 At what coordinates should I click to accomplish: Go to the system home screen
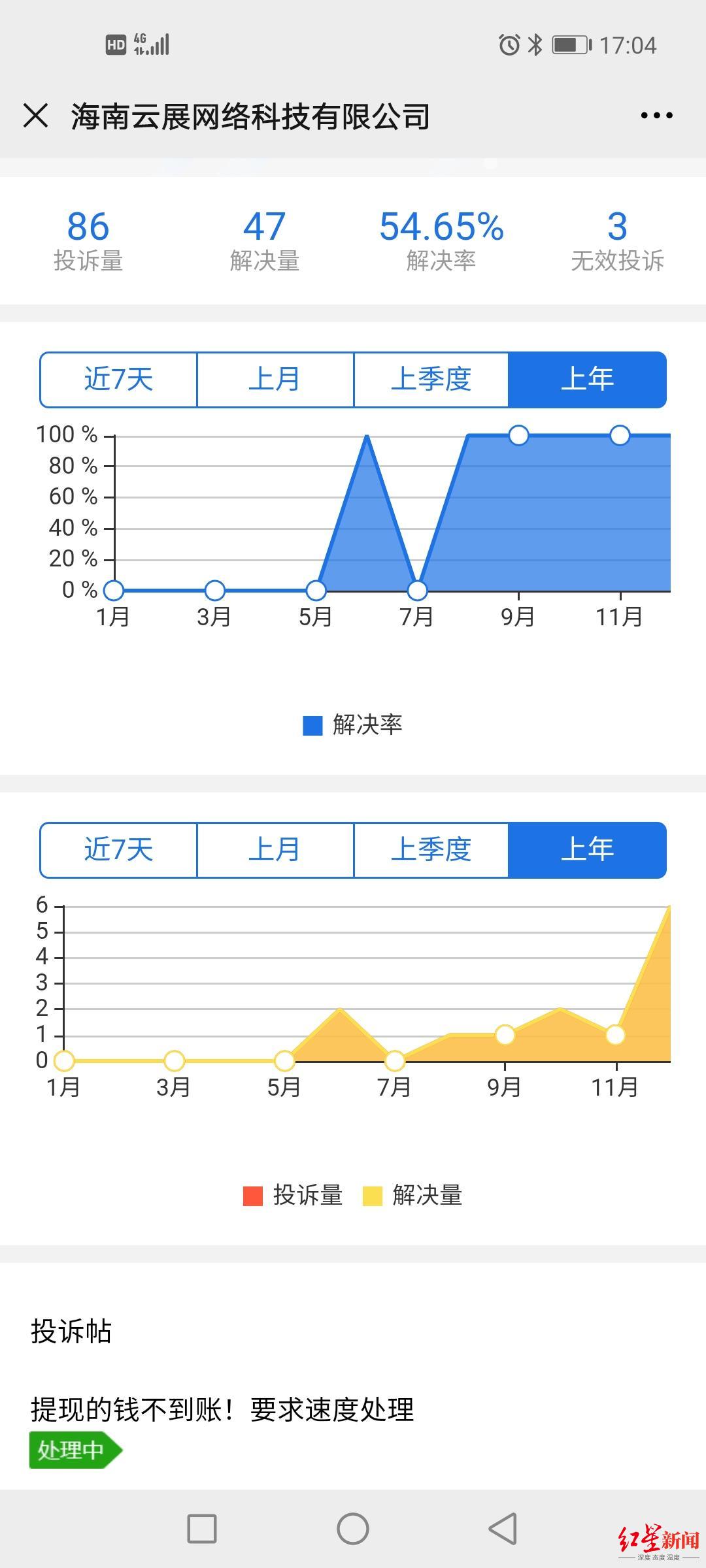point(353,1529)
